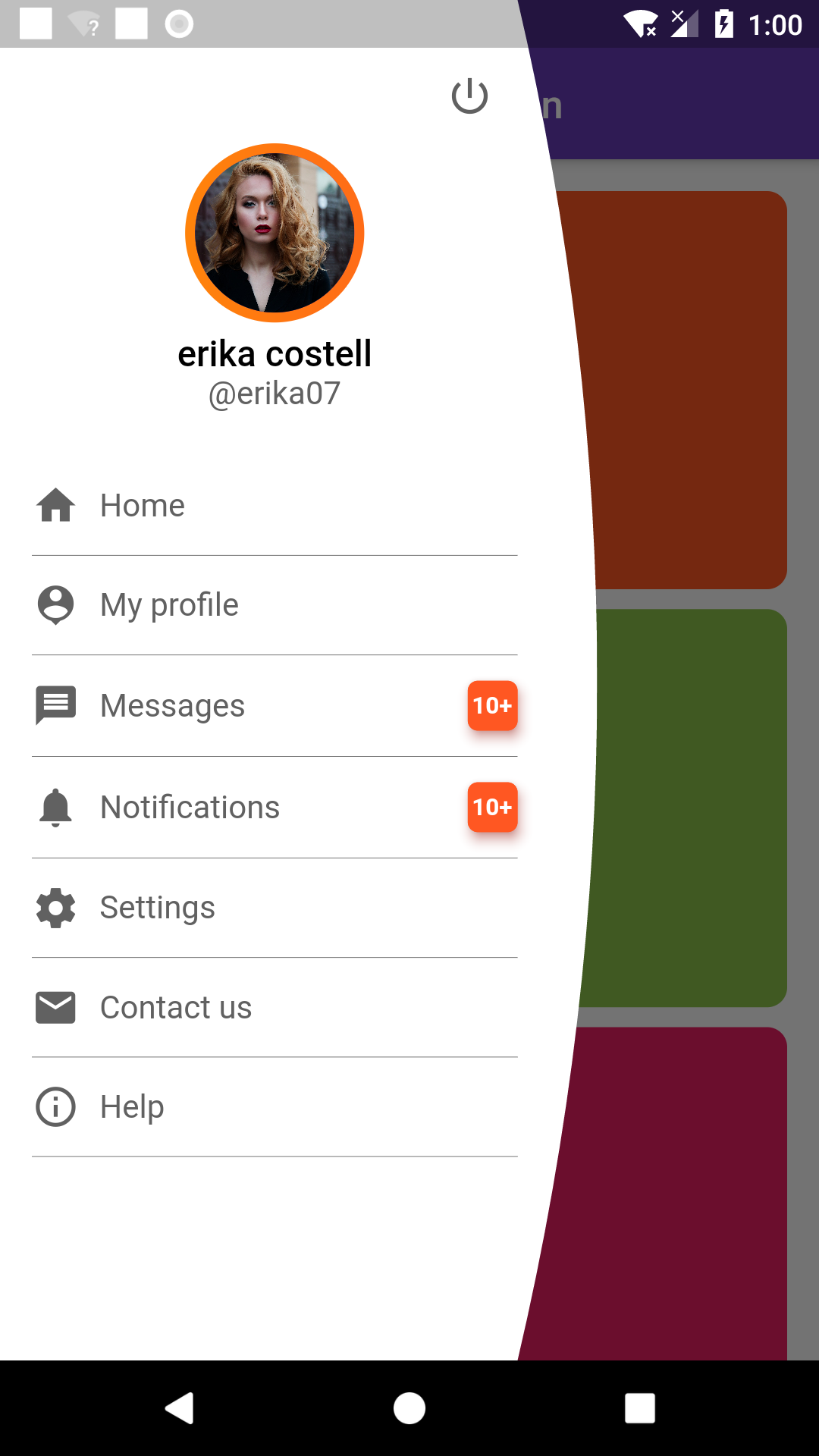View Notifications
This screenshot has height=1456, width=819.
point(190,808)
